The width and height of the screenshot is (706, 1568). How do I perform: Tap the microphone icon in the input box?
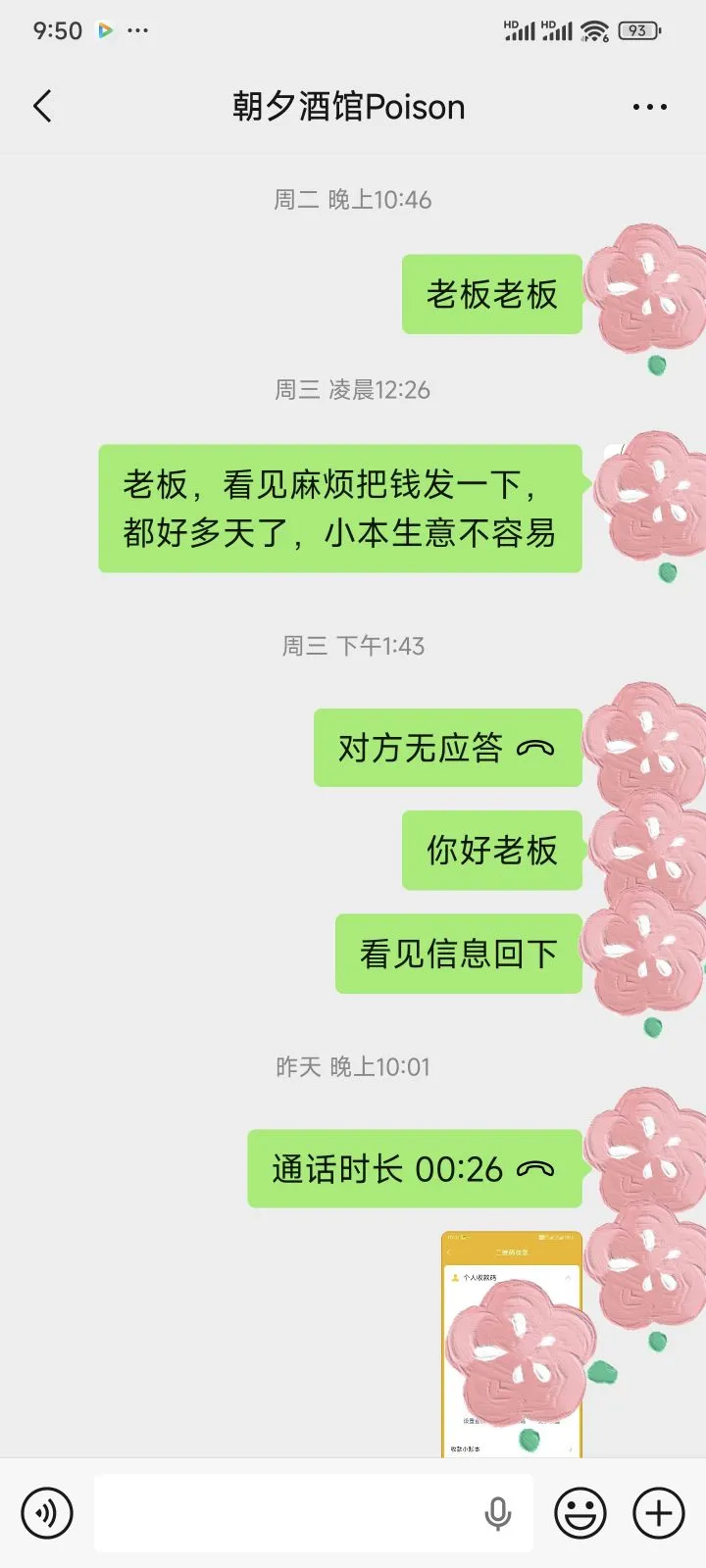(497, 1513)
